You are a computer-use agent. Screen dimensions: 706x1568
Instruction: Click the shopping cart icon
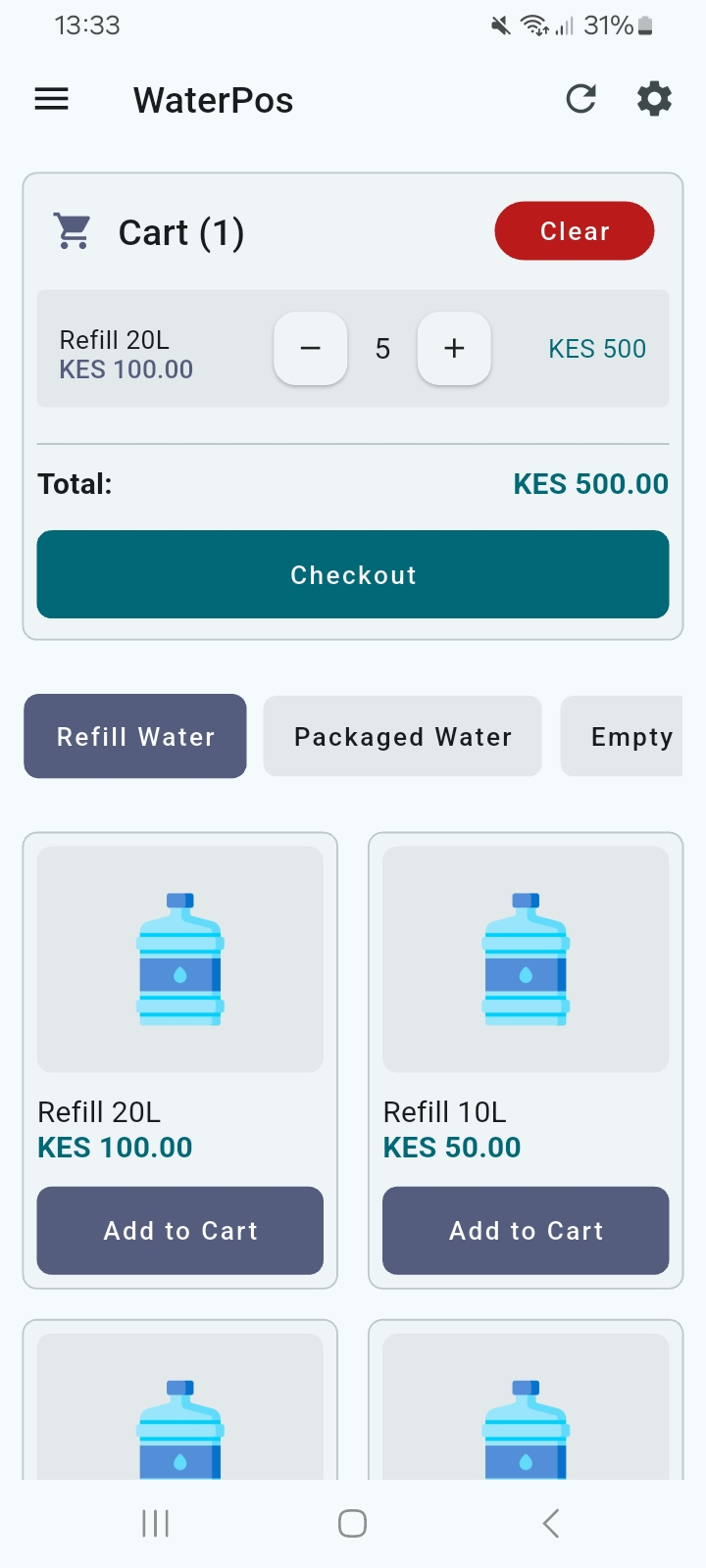pos(71,231)
